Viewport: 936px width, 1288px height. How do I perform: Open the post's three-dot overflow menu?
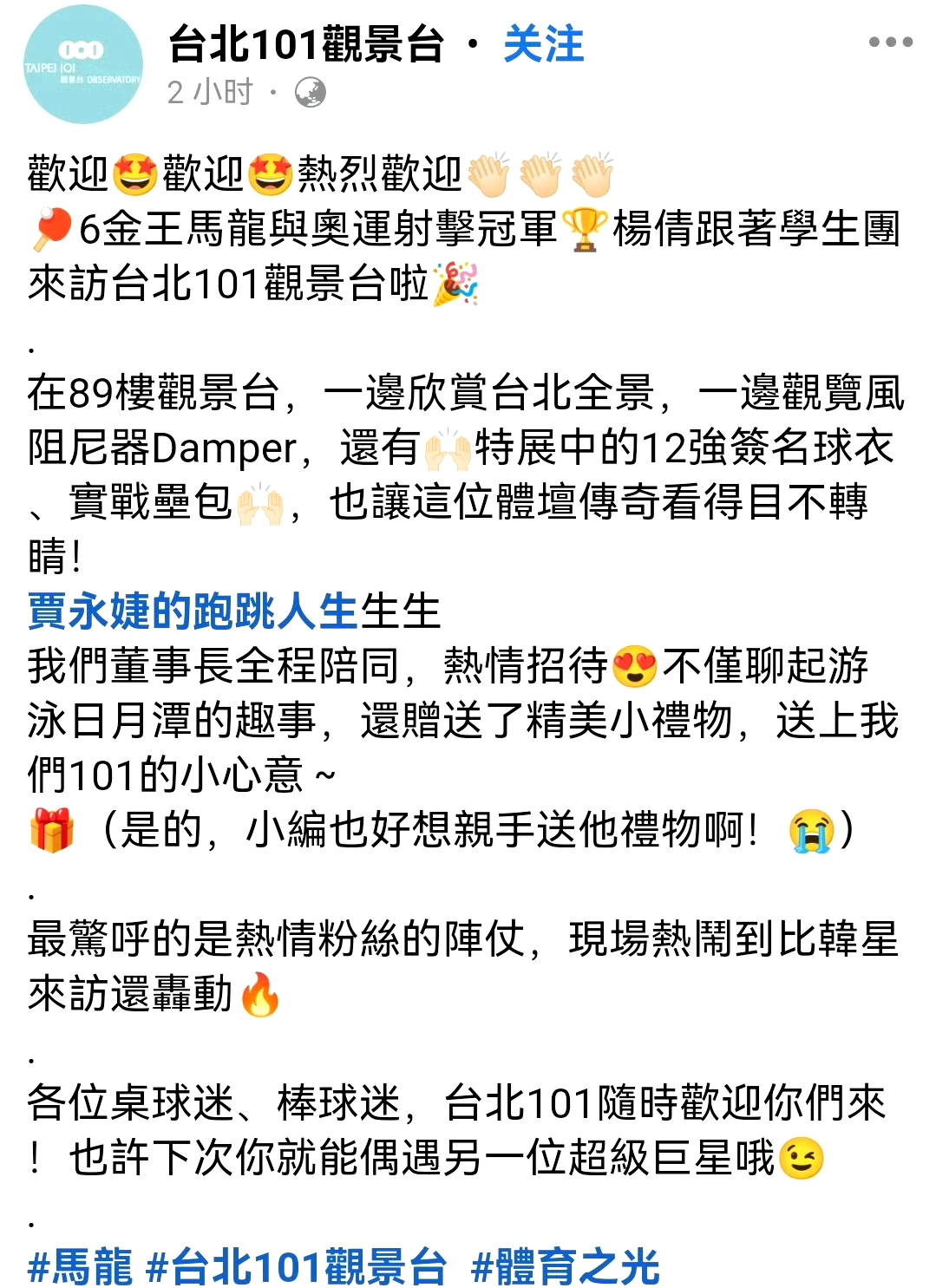[890, 42]
